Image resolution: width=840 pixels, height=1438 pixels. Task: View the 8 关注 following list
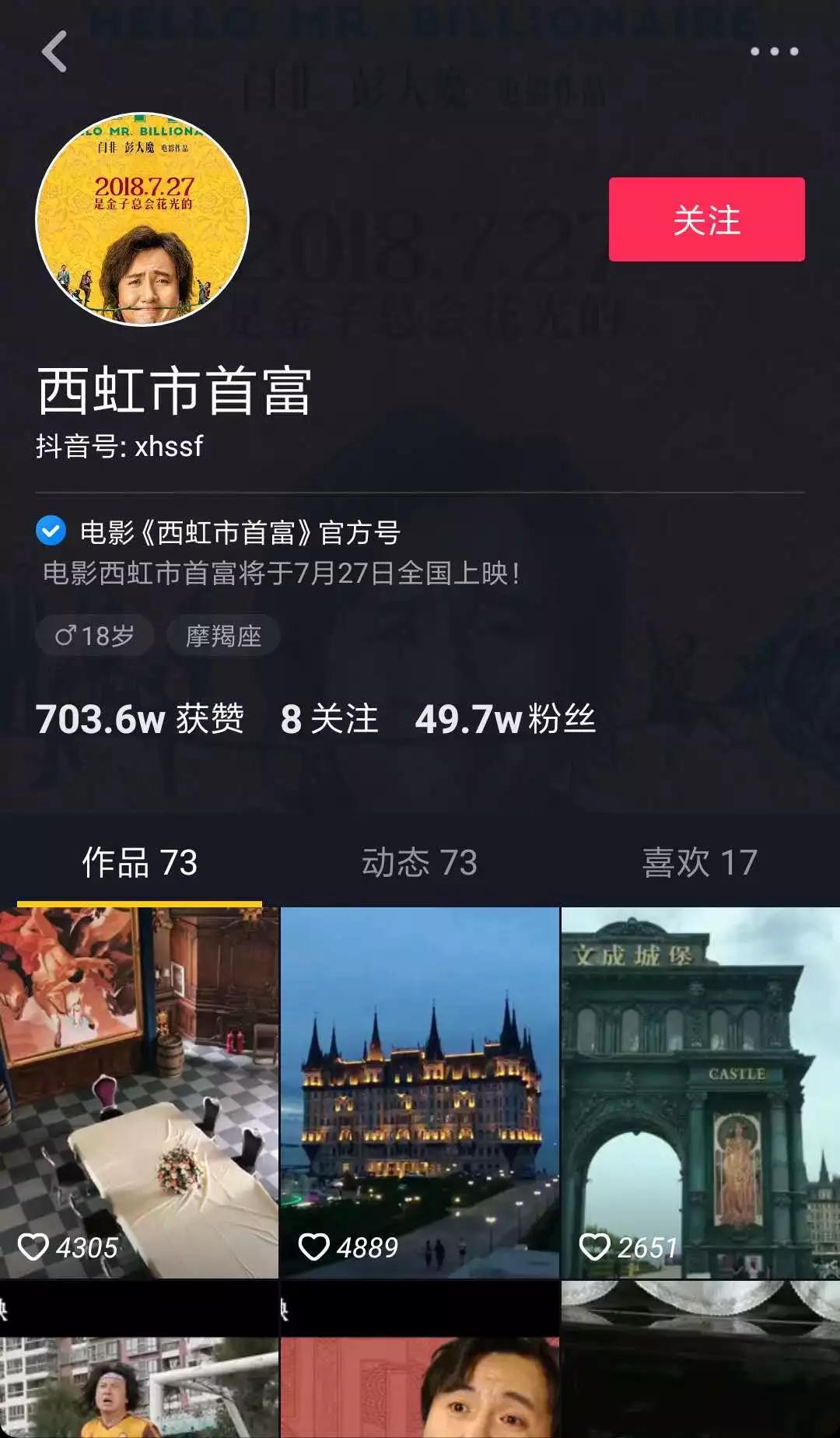pyautogui.click(x=329, y=719)
